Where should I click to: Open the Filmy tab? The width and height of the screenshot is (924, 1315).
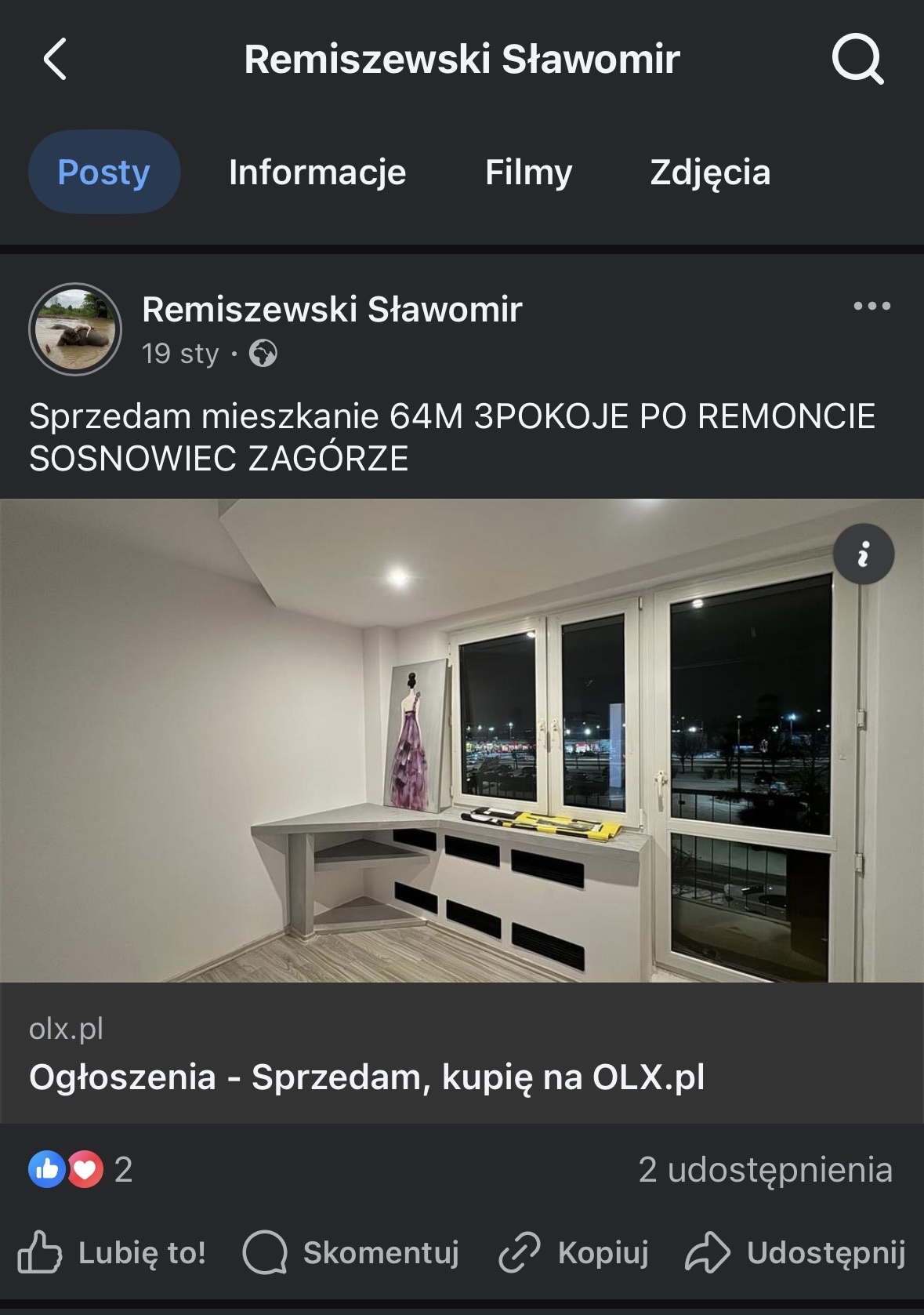pyautogui.click(x=529, y=173)
